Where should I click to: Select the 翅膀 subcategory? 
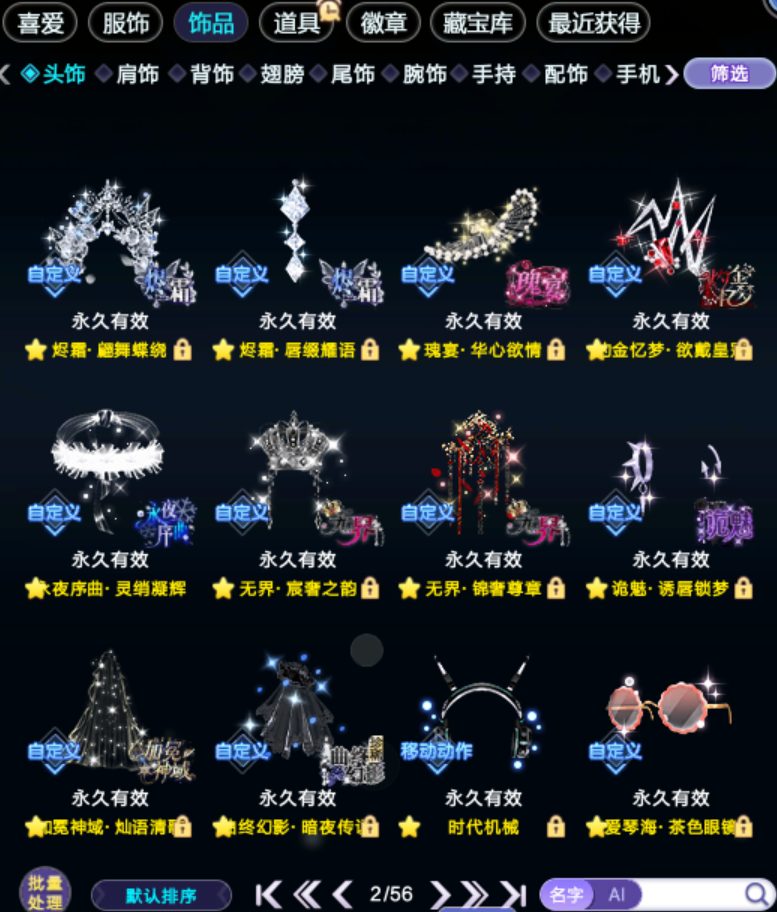click(x=282, y=74)
